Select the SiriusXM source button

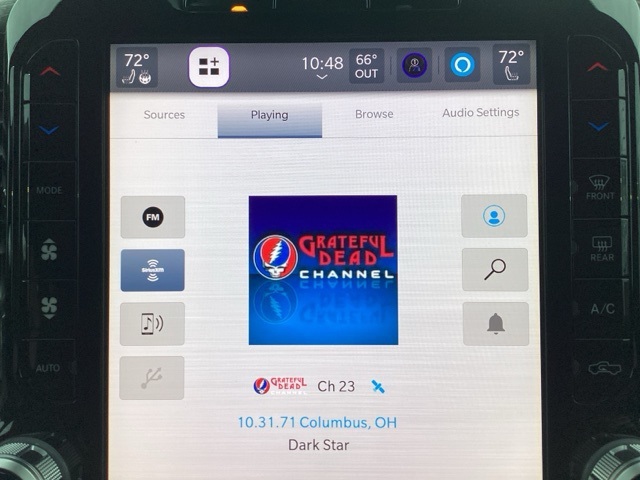coord(152,270)
